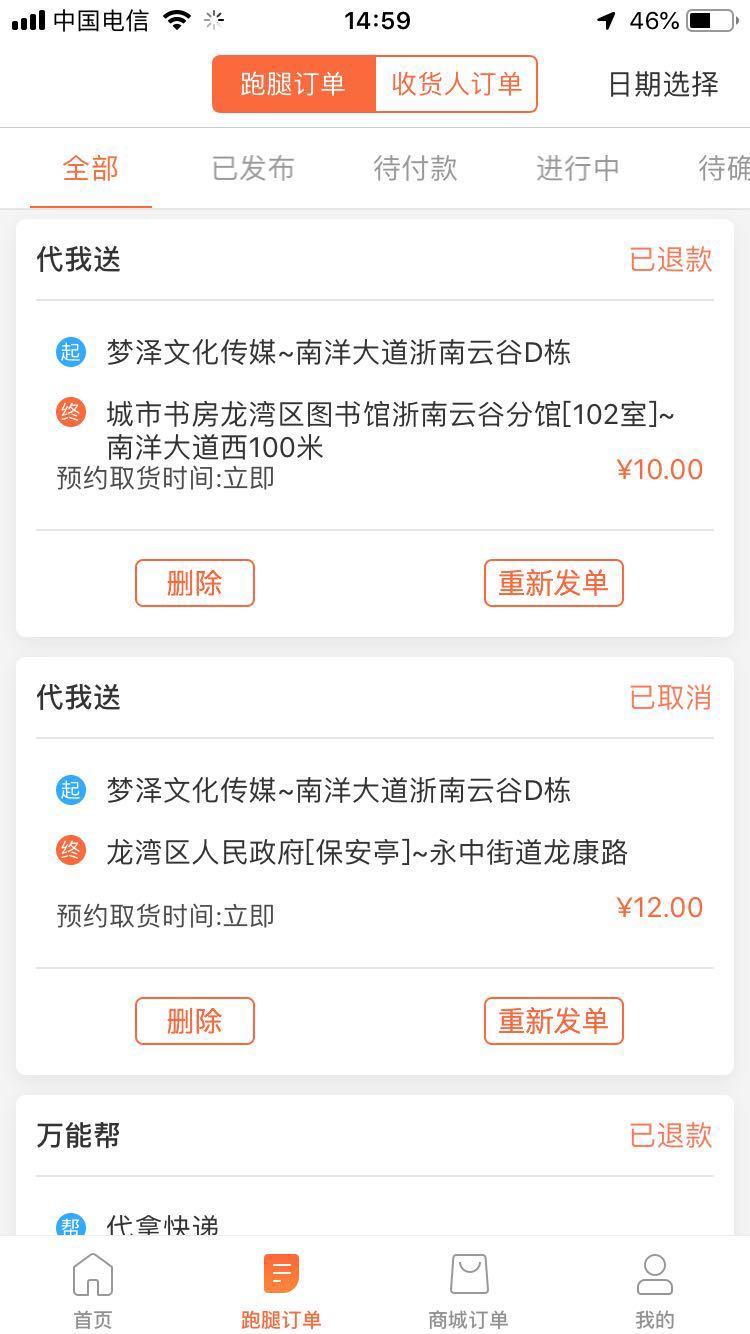Click 删除 on the refunded 代我送 order
Image resolution: width=750 pixels, height=1334 pixels.
pos(194,583)
